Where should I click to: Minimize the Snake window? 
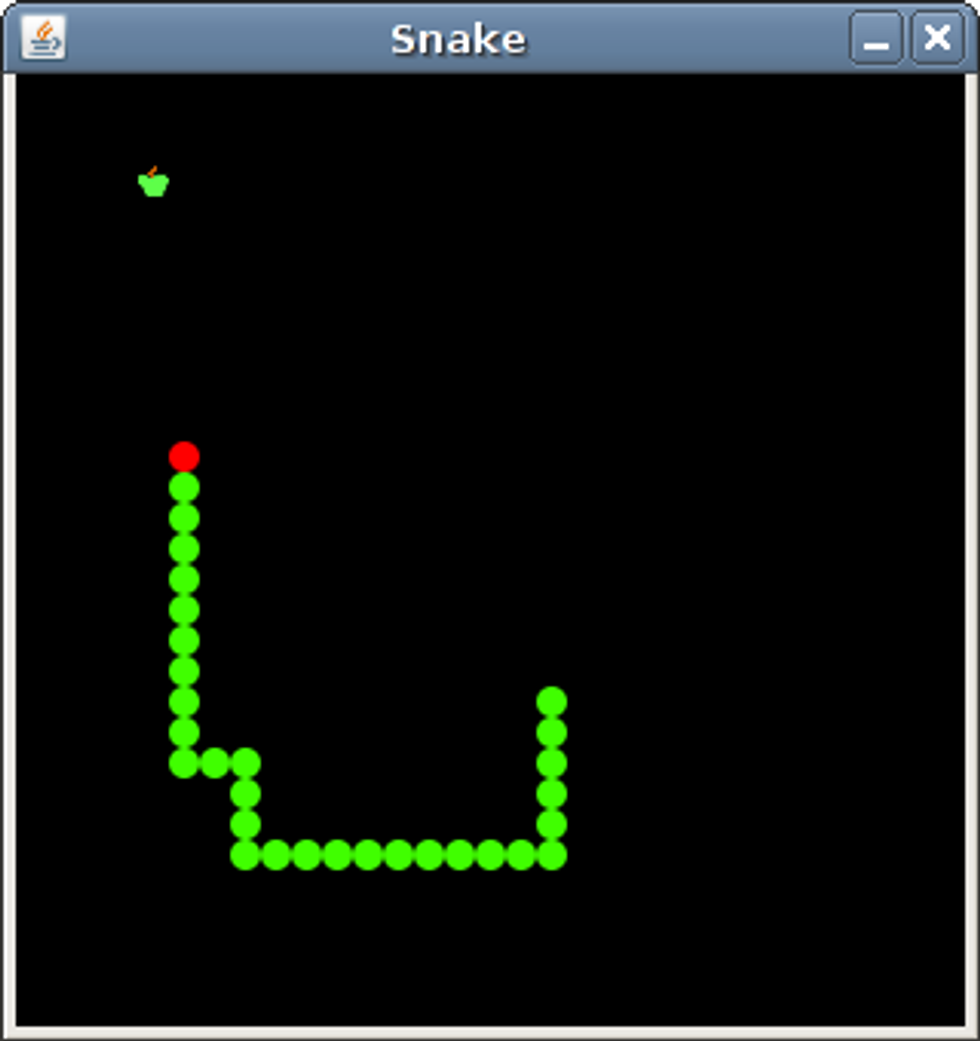point(876,39)
